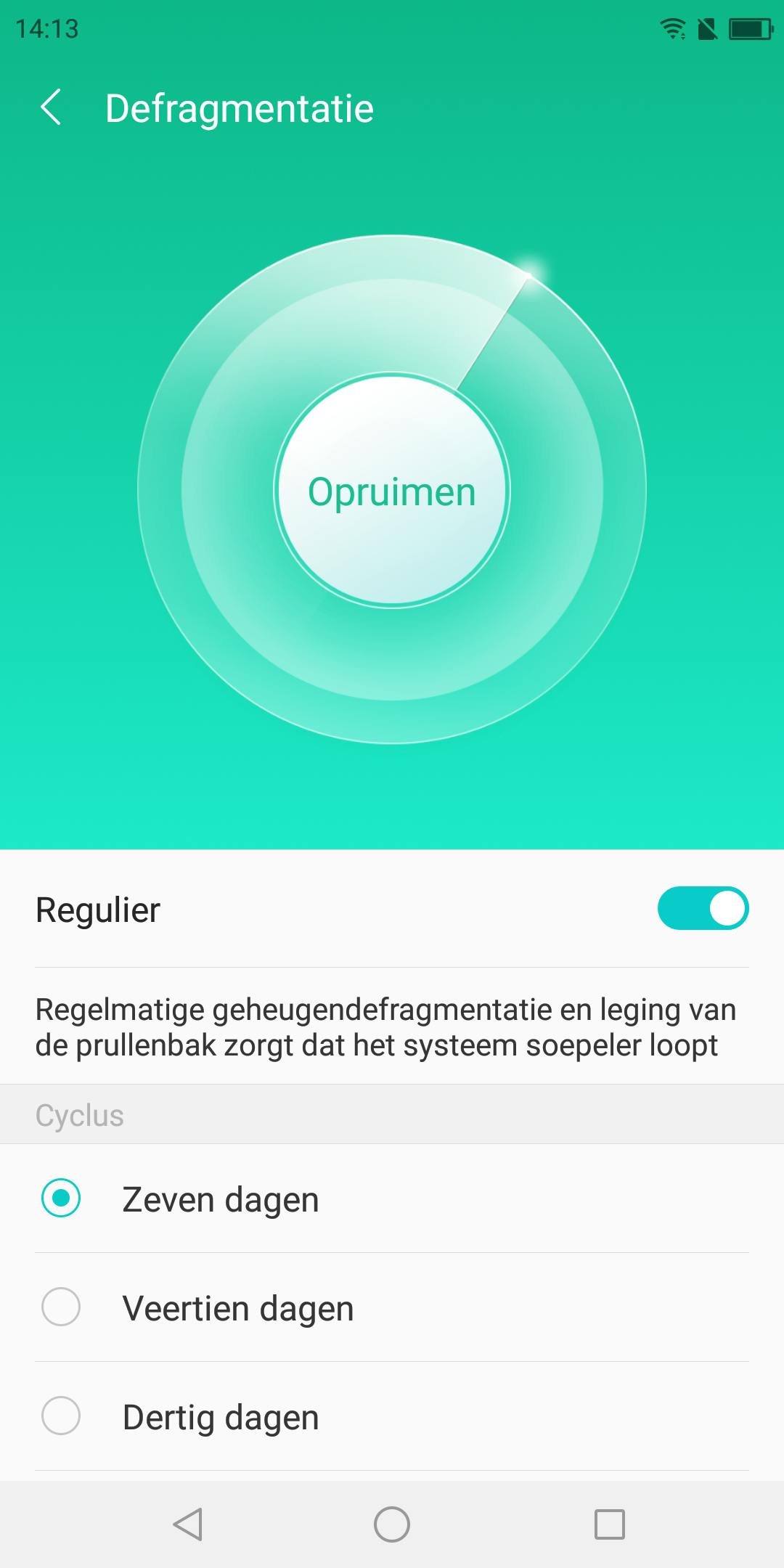The width and height of the screenshot is (784, 1568).
Task: Choose the Veertien dagen cycle
Action: [x=61, y=1307]
